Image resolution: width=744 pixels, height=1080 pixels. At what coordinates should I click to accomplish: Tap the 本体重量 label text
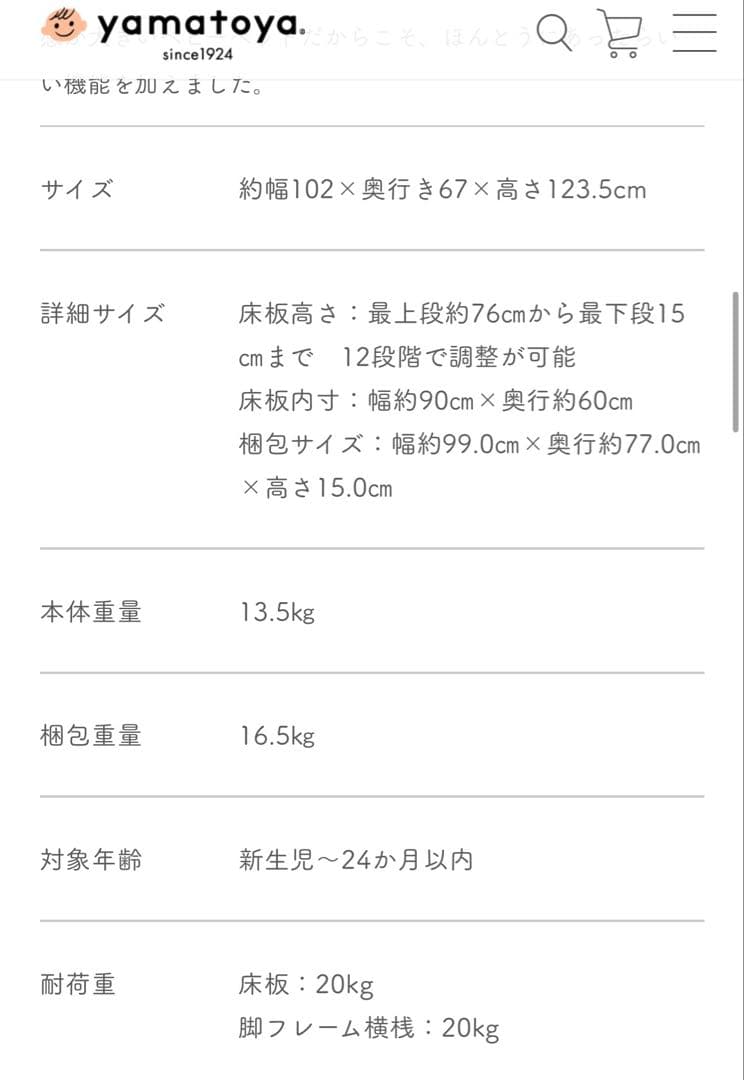tap(91, 612)
